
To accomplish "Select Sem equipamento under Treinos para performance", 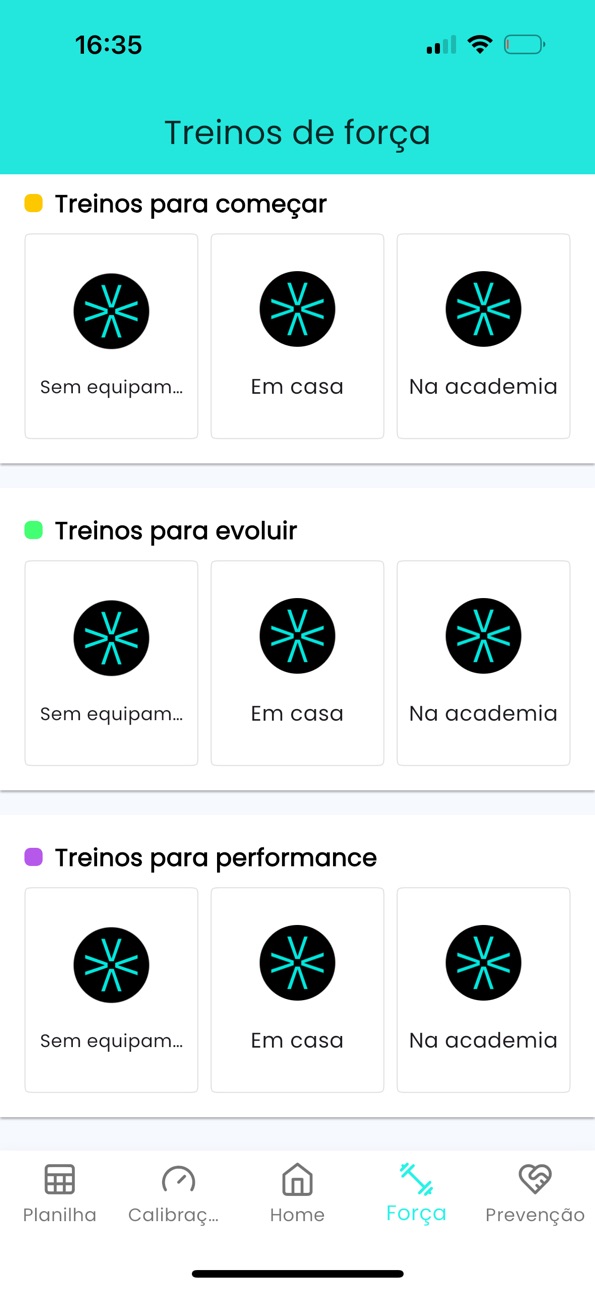I will [111, 990].
